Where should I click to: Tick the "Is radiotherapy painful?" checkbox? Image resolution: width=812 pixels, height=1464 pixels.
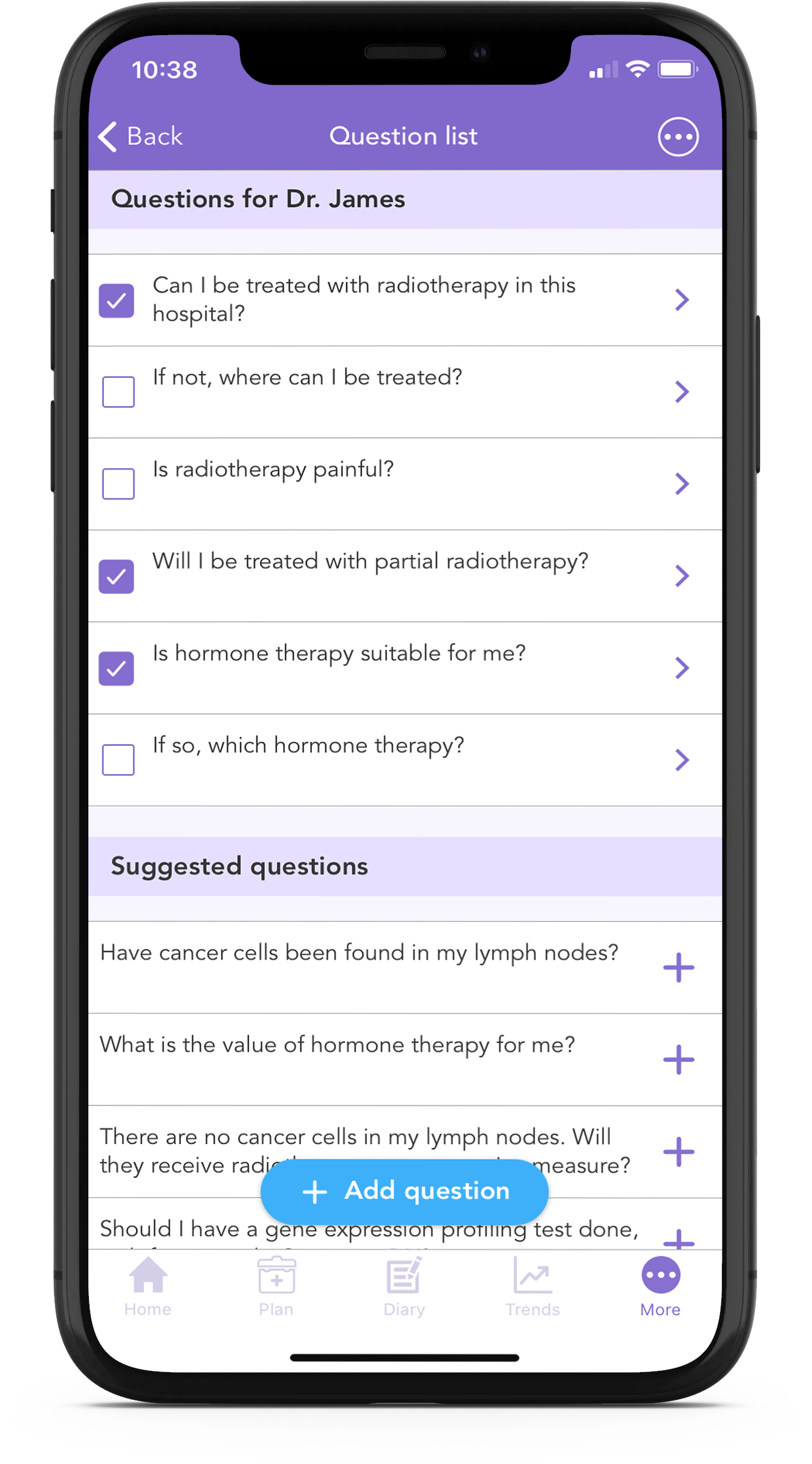point(118,484)
